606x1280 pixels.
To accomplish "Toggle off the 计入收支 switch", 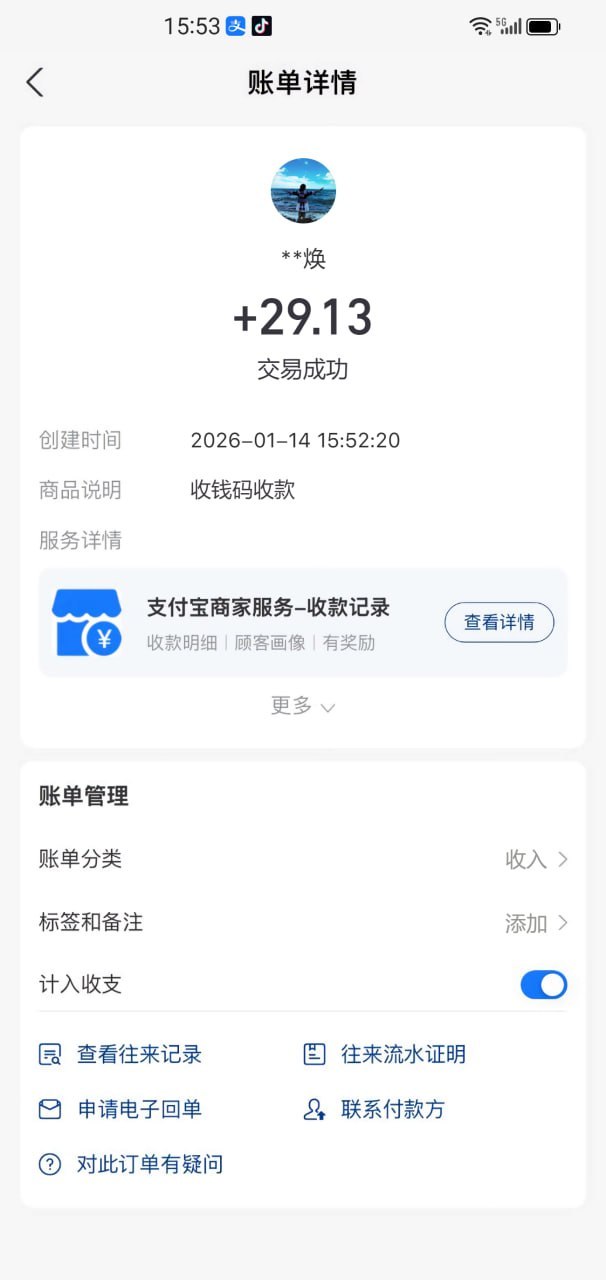I will (x=543, y=984).
